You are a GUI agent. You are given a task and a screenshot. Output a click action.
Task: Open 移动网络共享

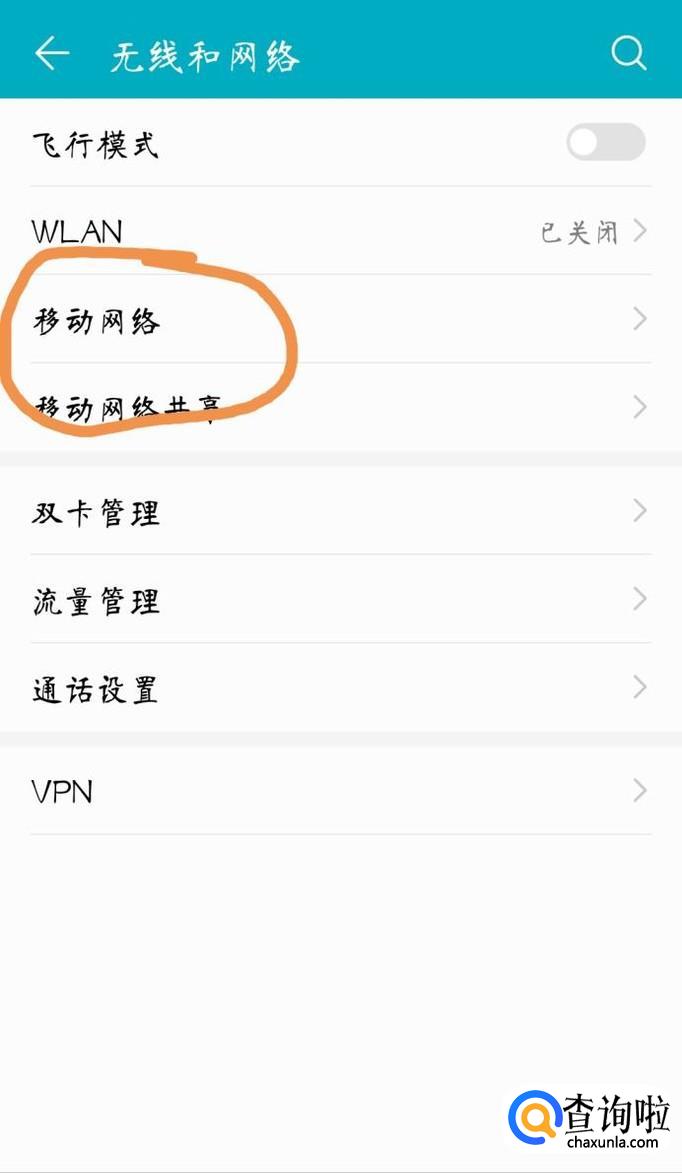(340, 408)
